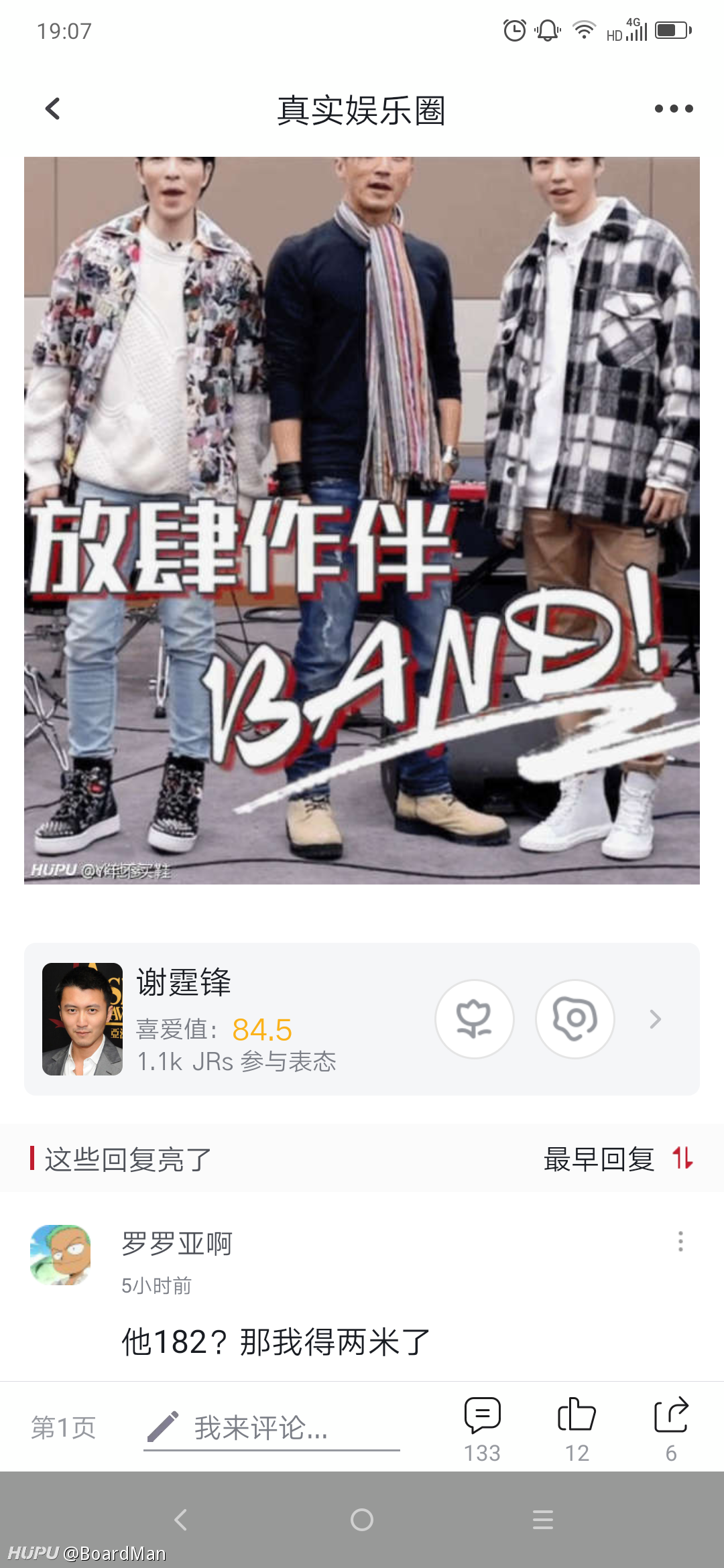Screen dimensions: 724x1568
Task: Tap the second rating button on 谢霆锋 card
Action: pos(575,1019)
